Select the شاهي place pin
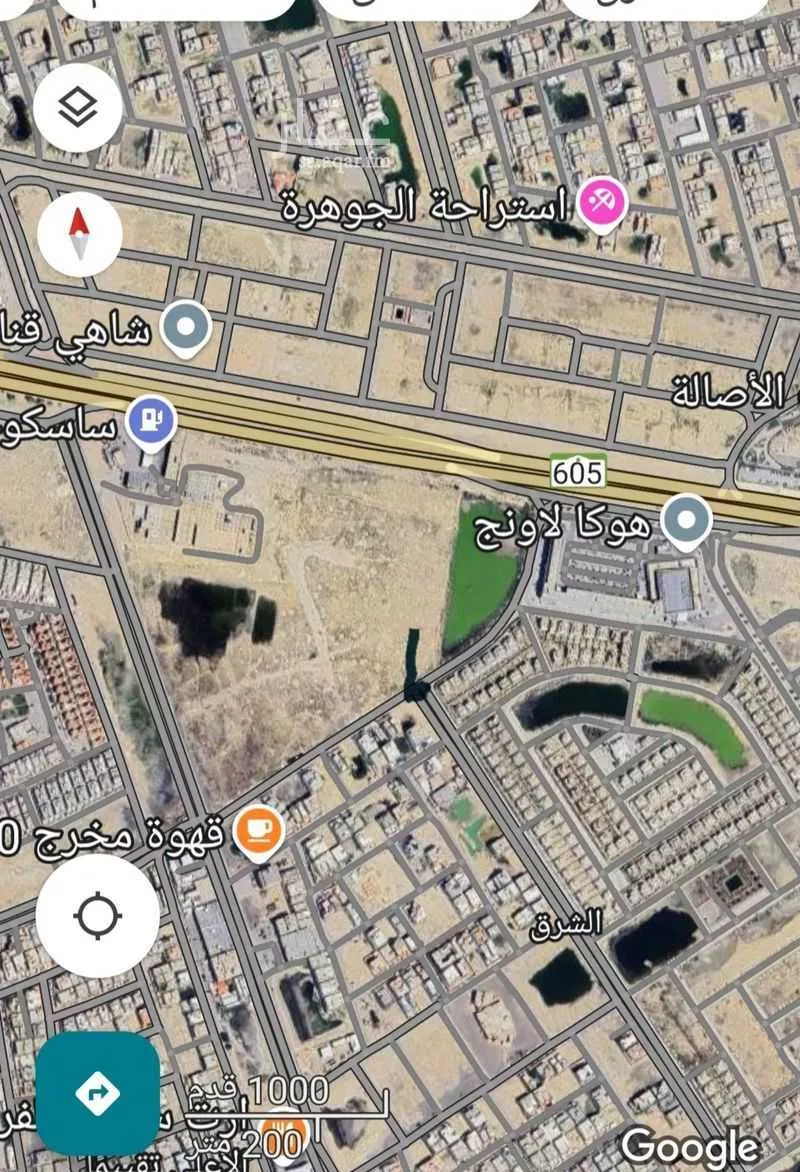The height and width of the screenshot is (1172, 800). [186, 328]
